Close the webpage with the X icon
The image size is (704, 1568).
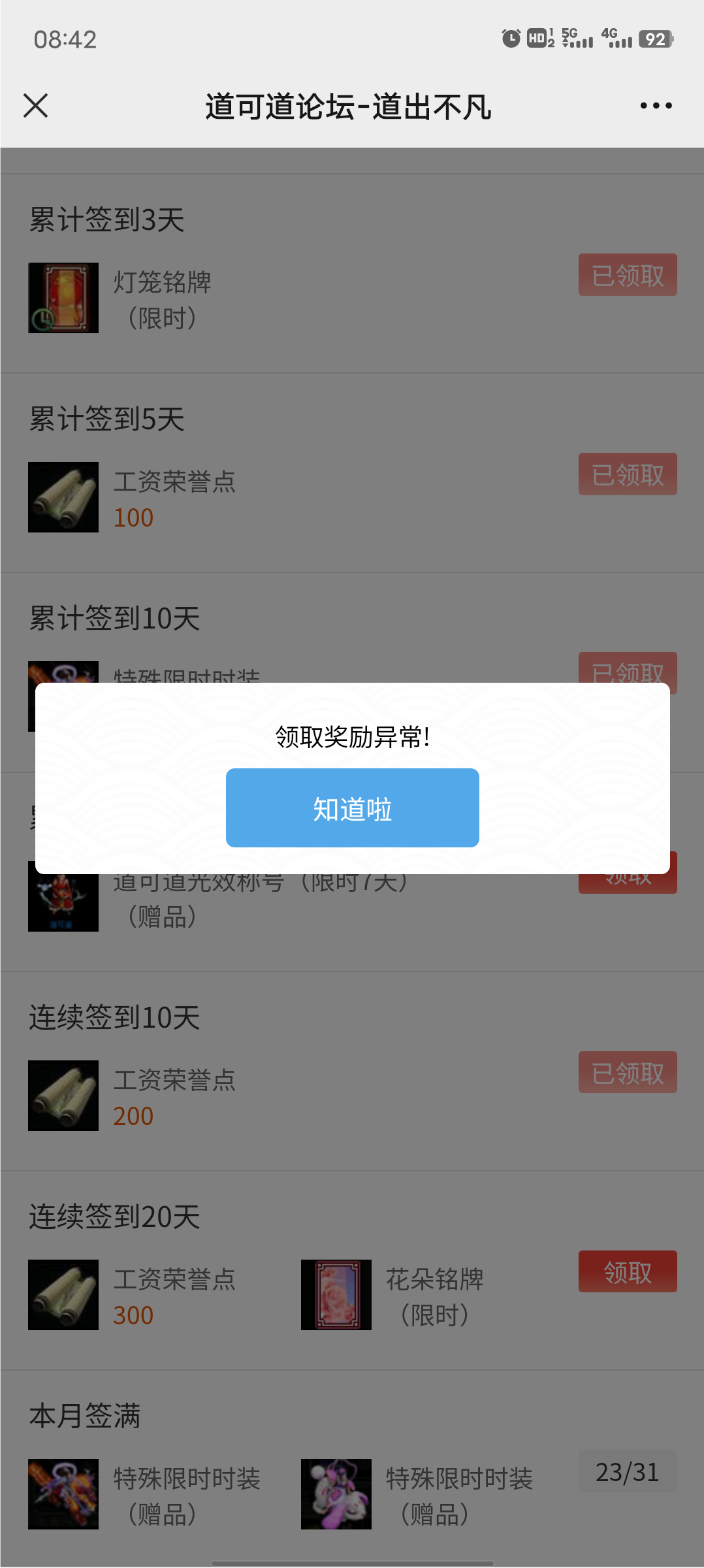(36, 106)
